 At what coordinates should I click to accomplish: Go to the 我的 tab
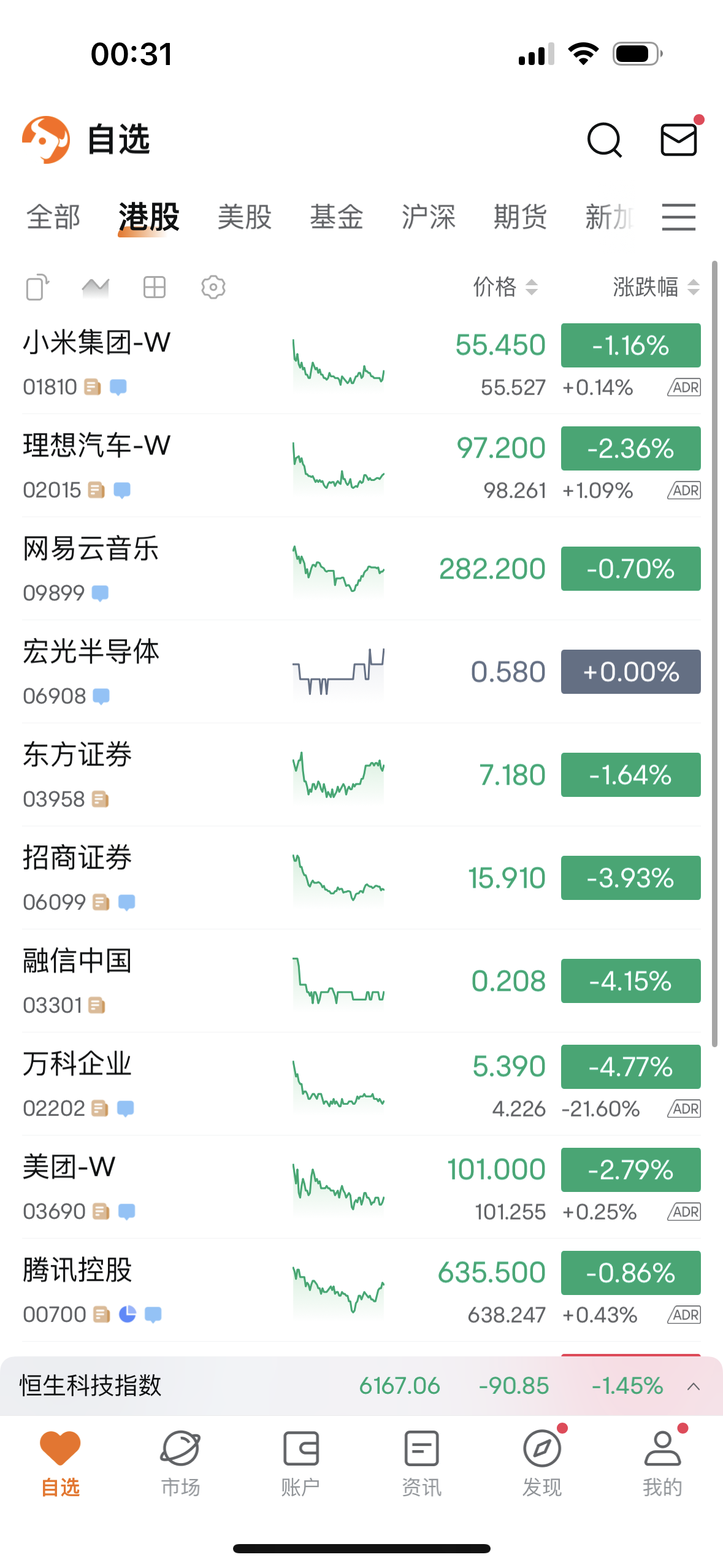tap(662, 1463)
